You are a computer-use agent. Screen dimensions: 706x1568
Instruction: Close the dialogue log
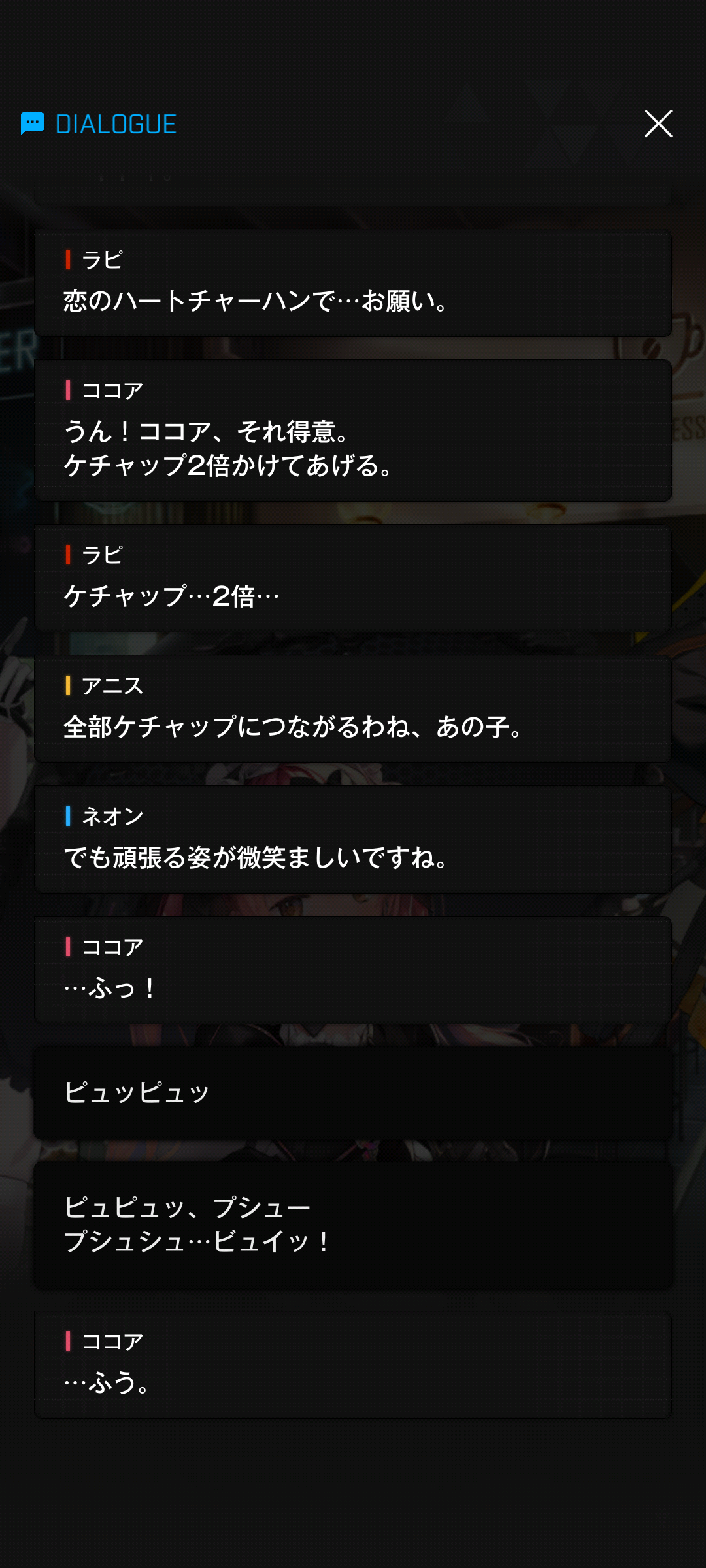658,123
